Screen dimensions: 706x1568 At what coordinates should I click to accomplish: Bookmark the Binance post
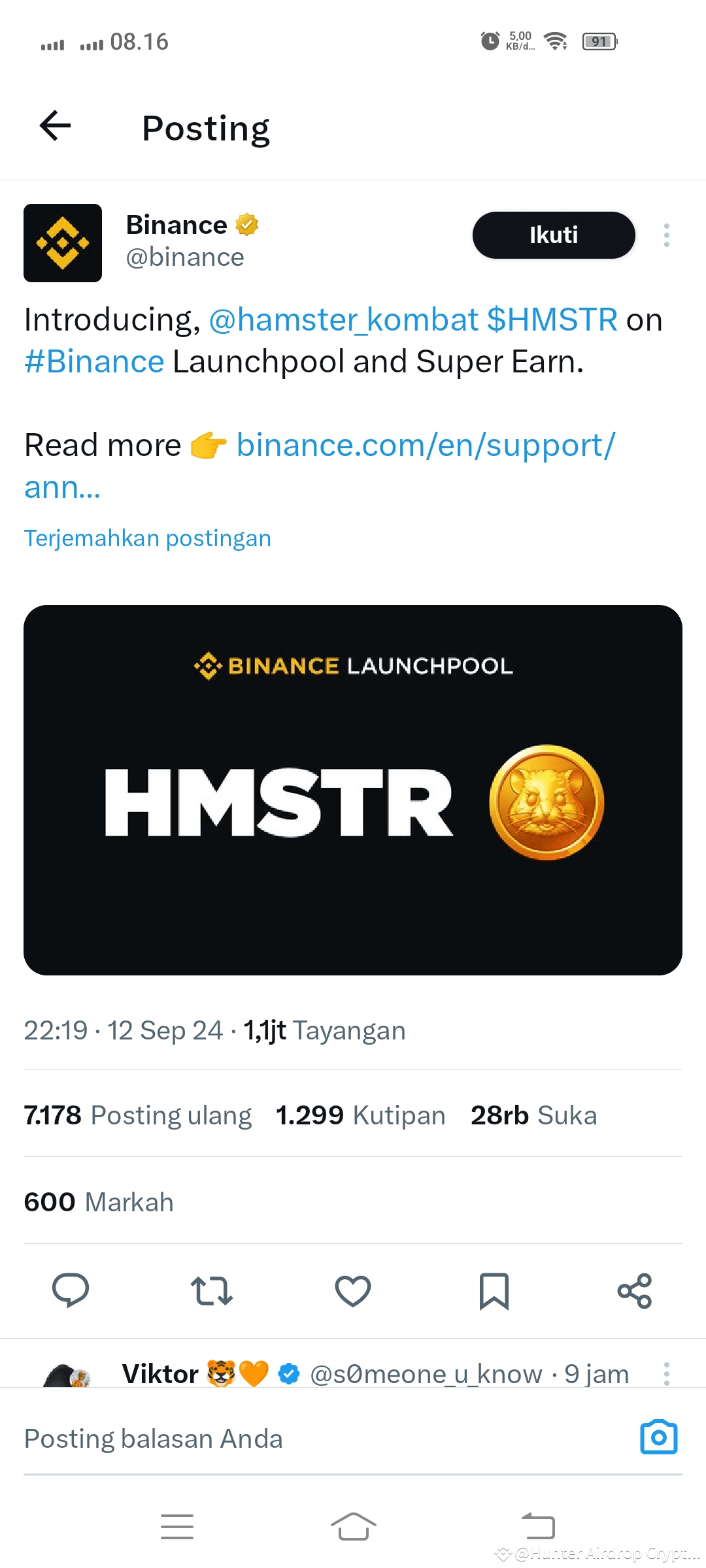[x=494, y=1291]
